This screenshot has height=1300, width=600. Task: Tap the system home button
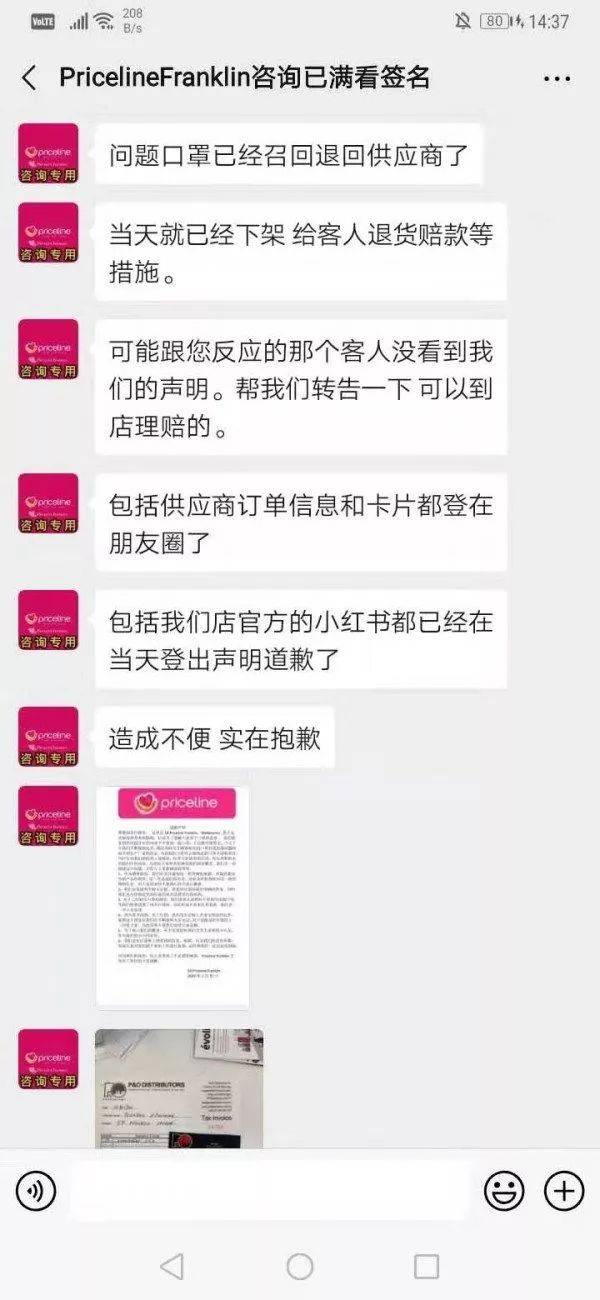(x=299, y=1266)
